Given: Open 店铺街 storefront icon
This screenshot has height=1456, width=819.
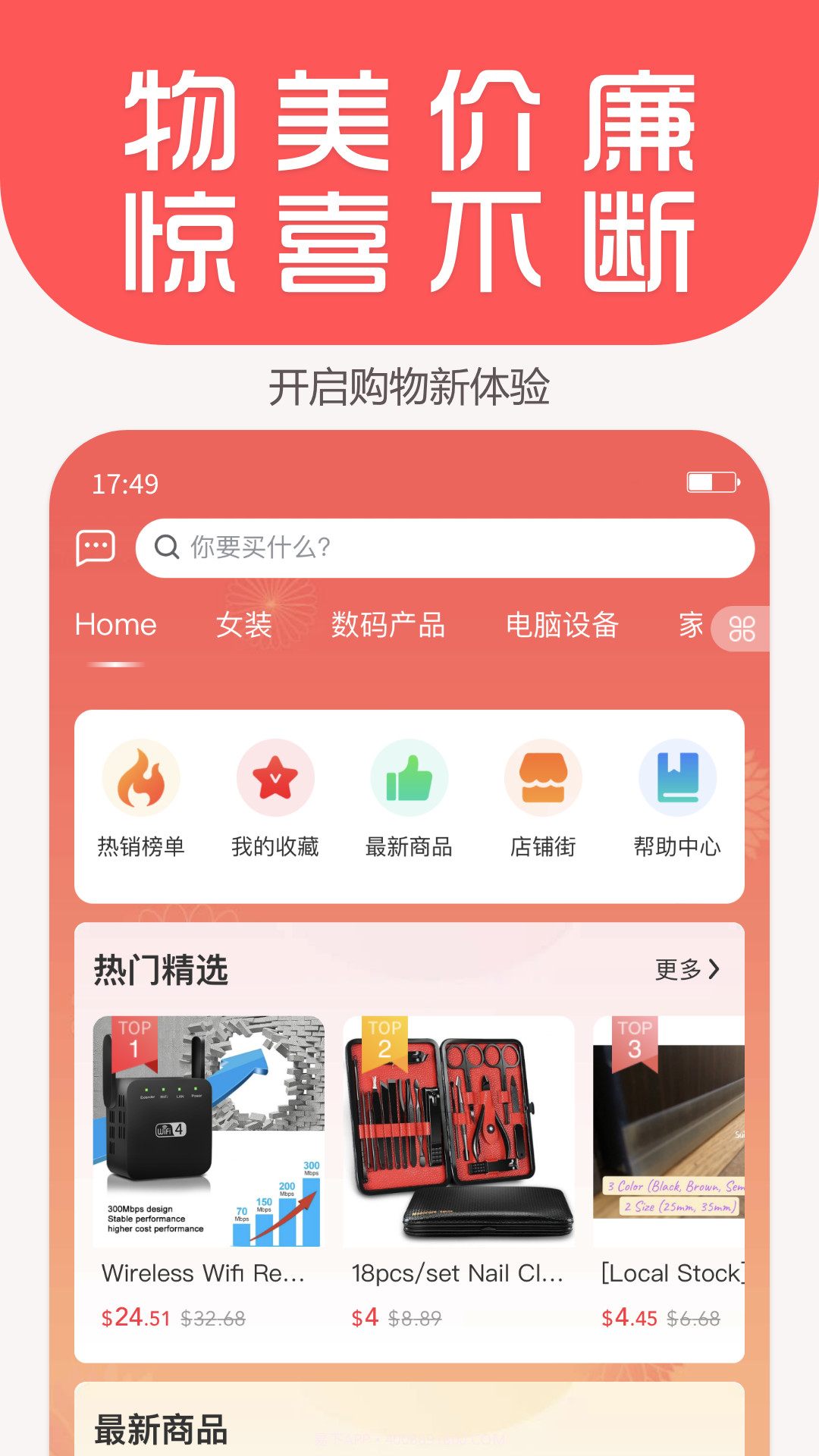Looking at the screenshot, I should tap(543, 778).
